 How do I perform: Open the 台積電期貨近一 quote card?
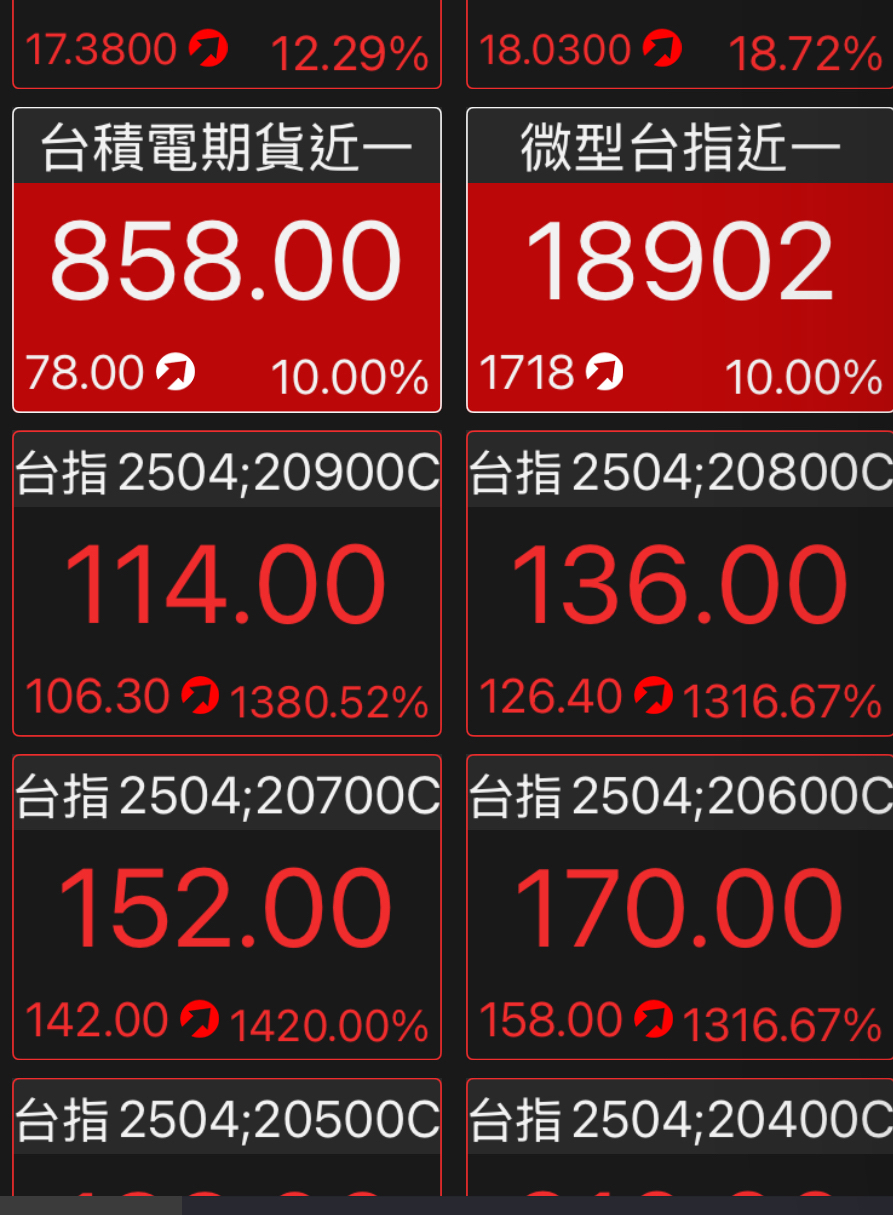pos(227,260)
